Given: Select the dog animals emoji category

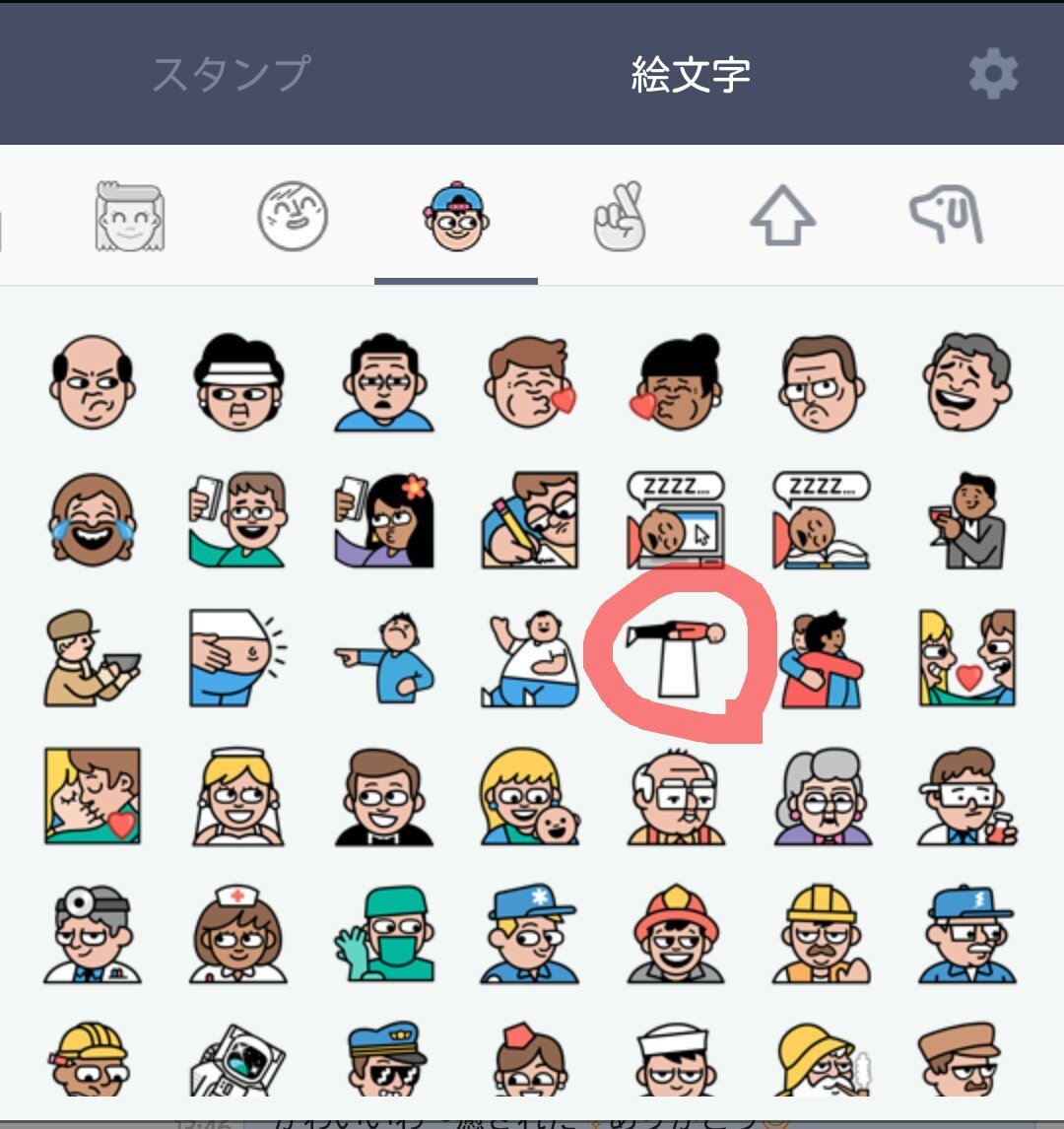Looking at the screenshot, I should click(947, 216).
